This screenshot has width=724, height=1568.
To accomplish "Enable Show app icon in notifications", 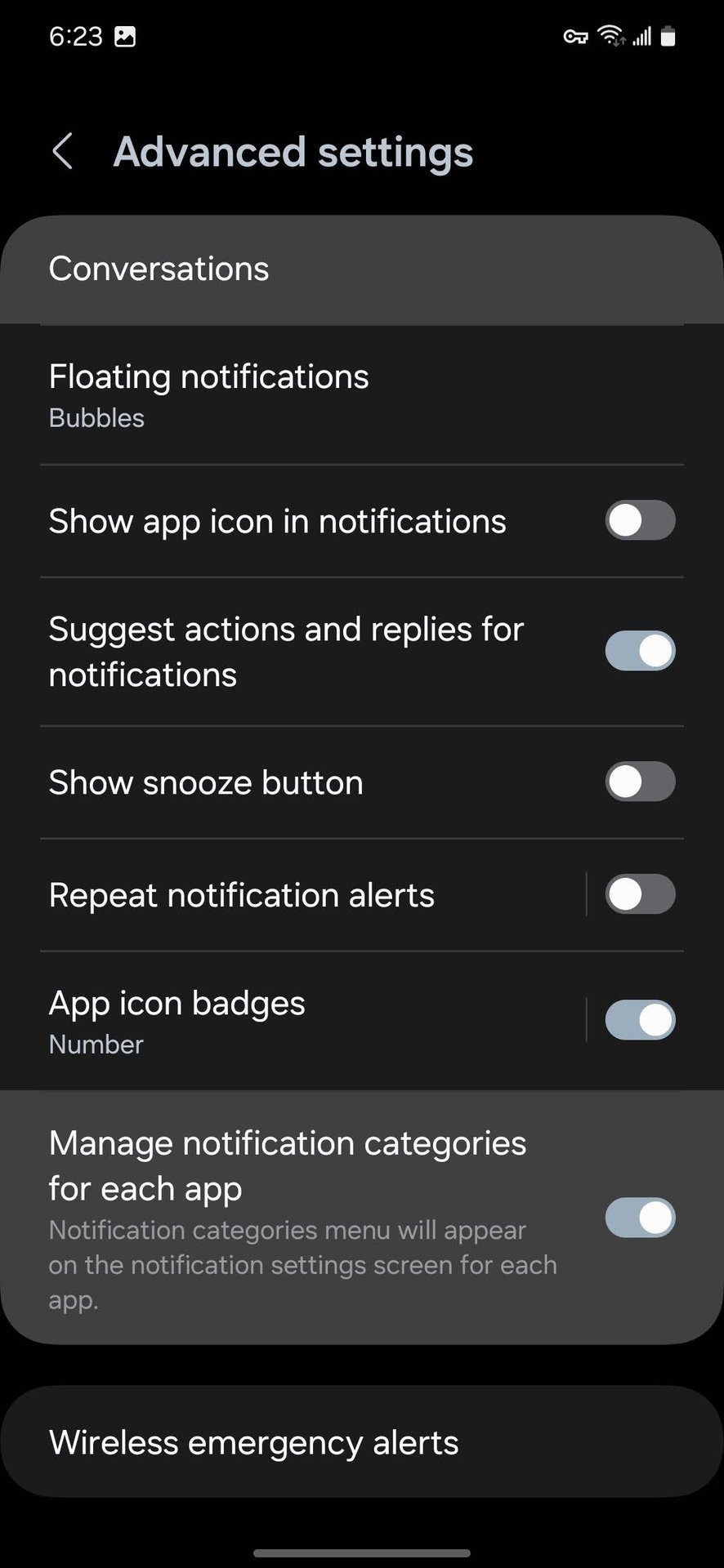I will [639, 521].
